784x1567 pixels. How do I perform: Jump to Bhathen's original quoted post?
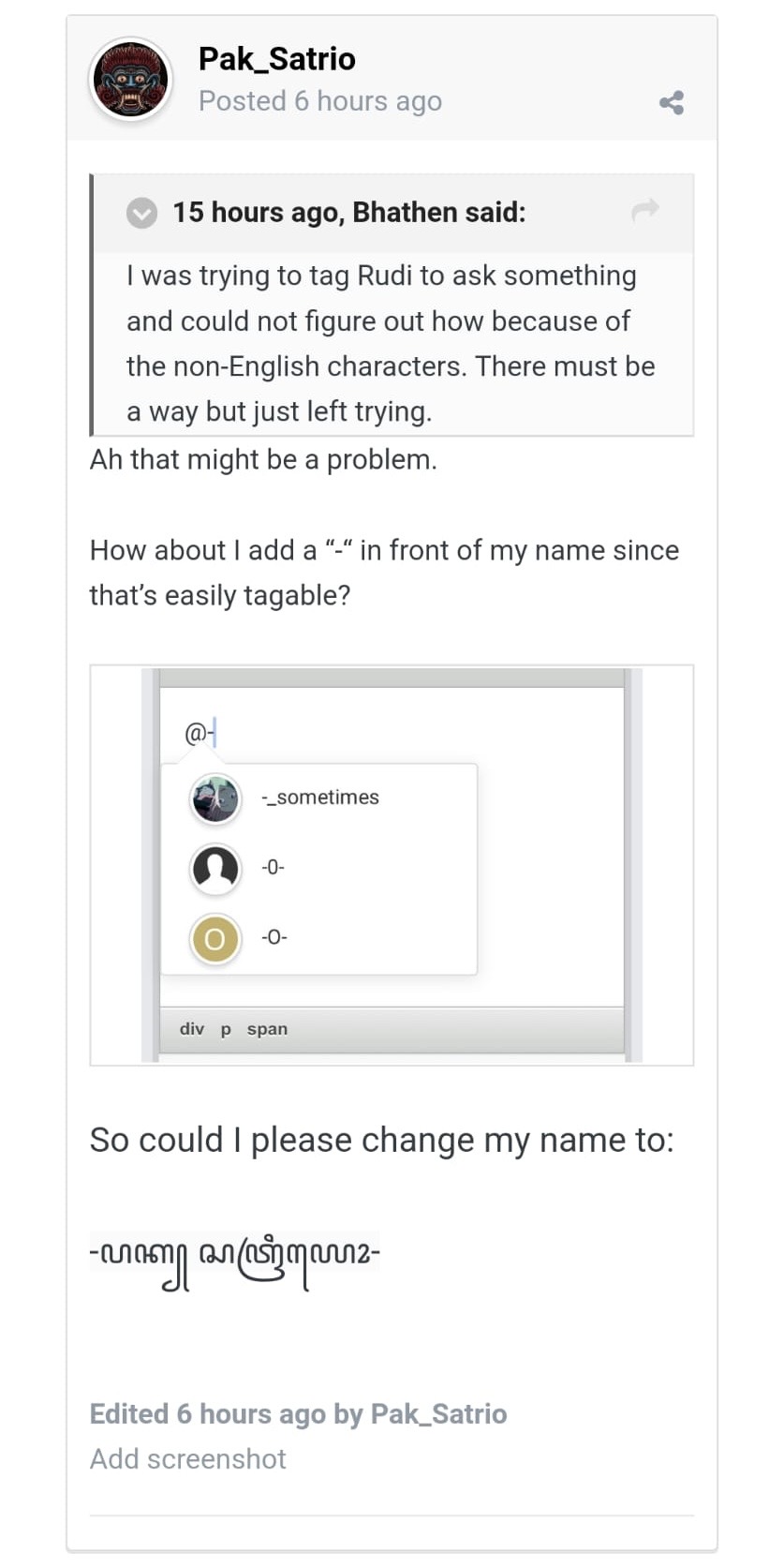coord(645,210)
